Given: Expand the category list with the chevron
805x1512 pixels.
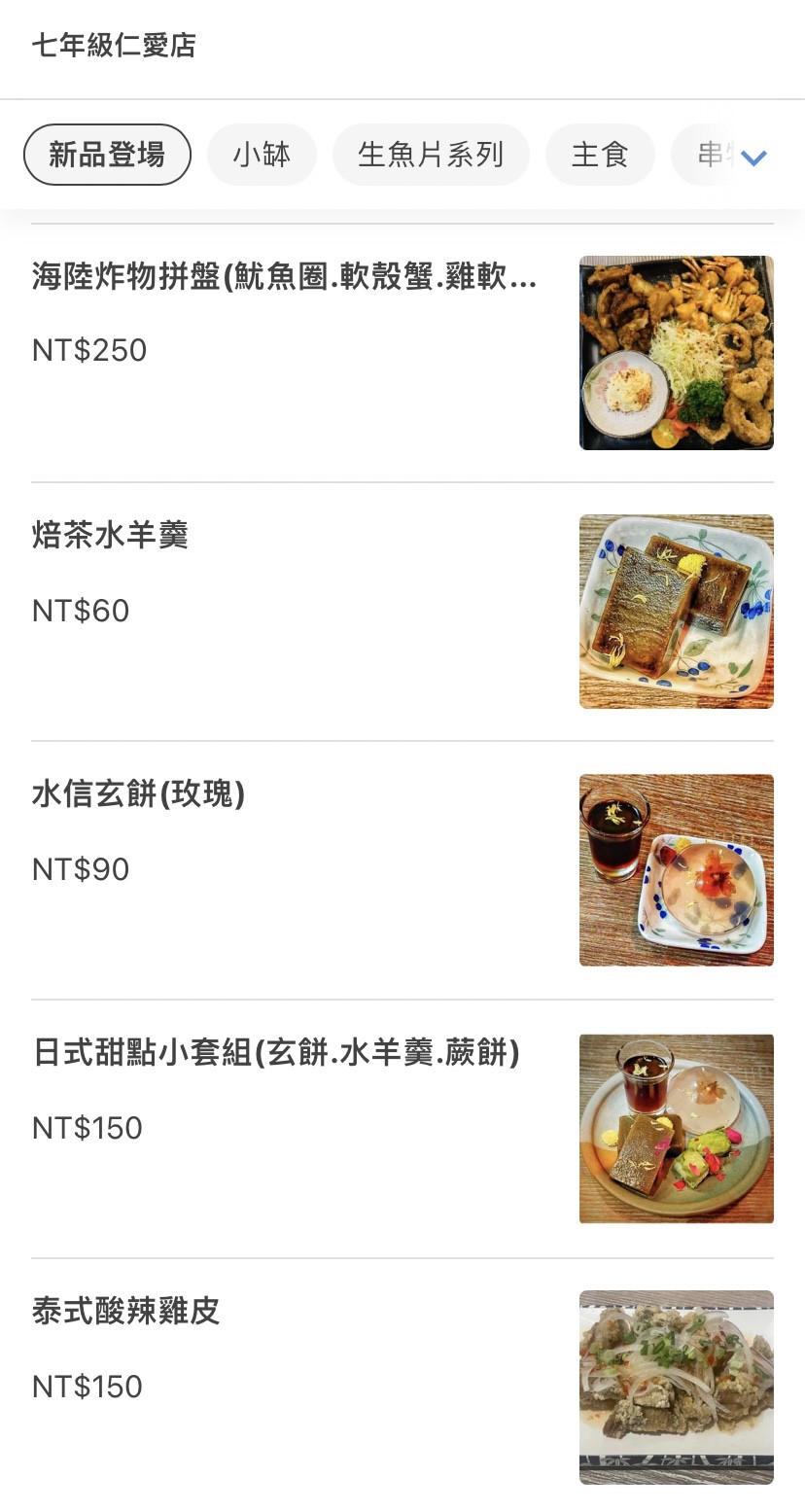Looking at the screenshot, I should point(753,158).
